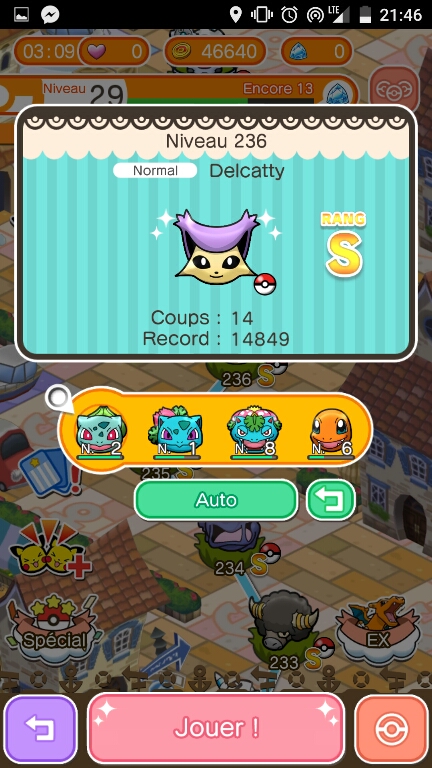Select the Bulbasaur team slot
The width and height of the screenshot is (432, 768).
coord(100,433)
